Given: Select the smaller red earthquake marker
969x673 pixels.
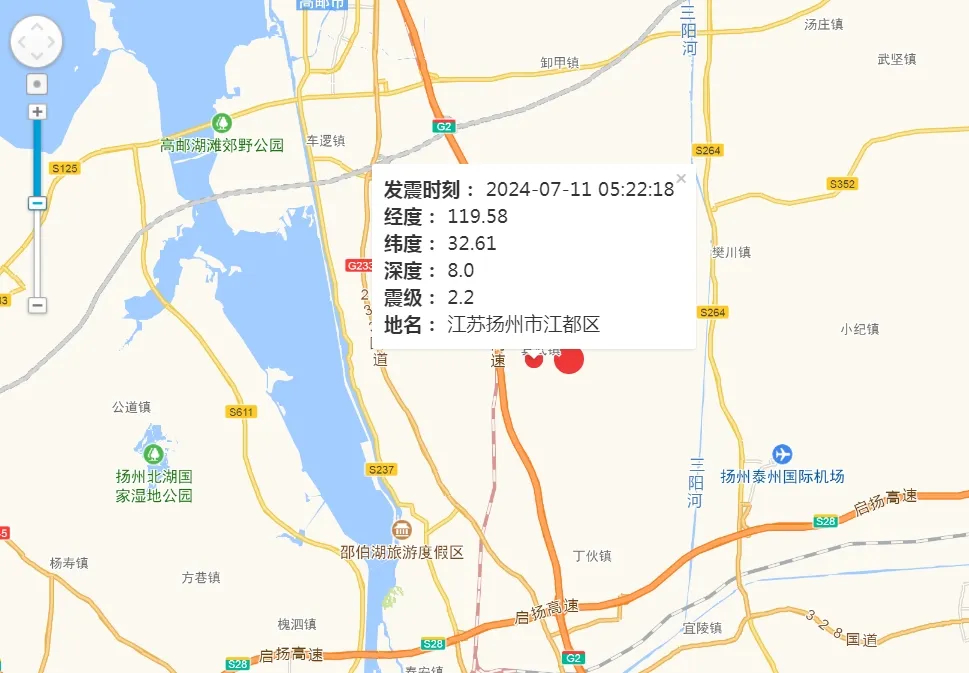Looking at the screenshot, I should coord(534,360).
